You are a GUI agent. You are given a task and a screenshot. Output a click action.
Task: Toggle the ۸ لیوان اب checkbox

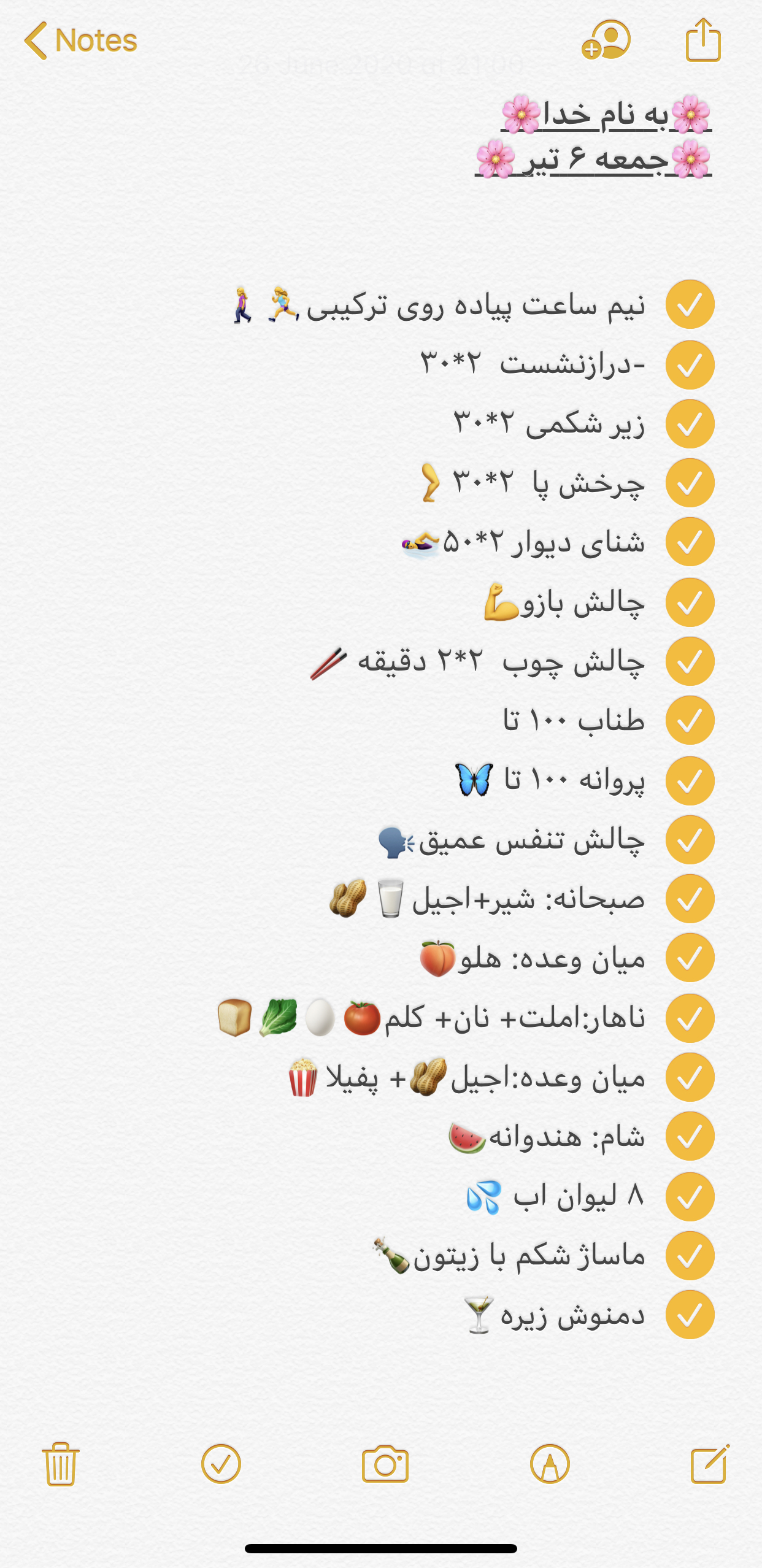point(690,1197)
